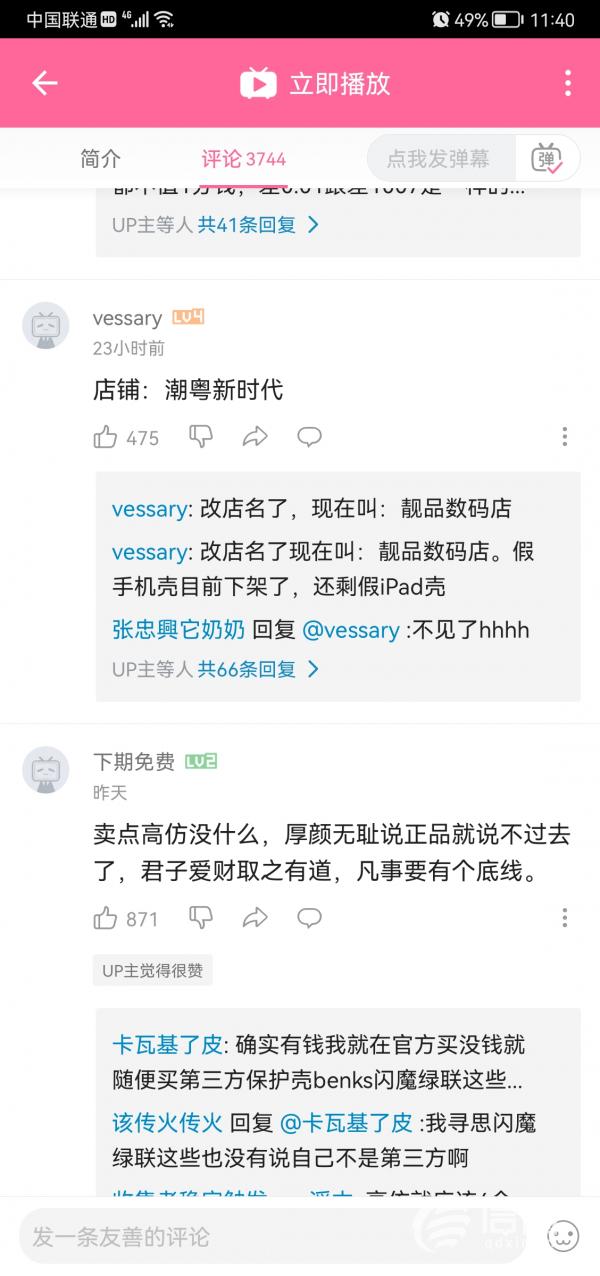Select the 评论 tab
Viewport: 600px width, 1276px height.
click(243, 159)
